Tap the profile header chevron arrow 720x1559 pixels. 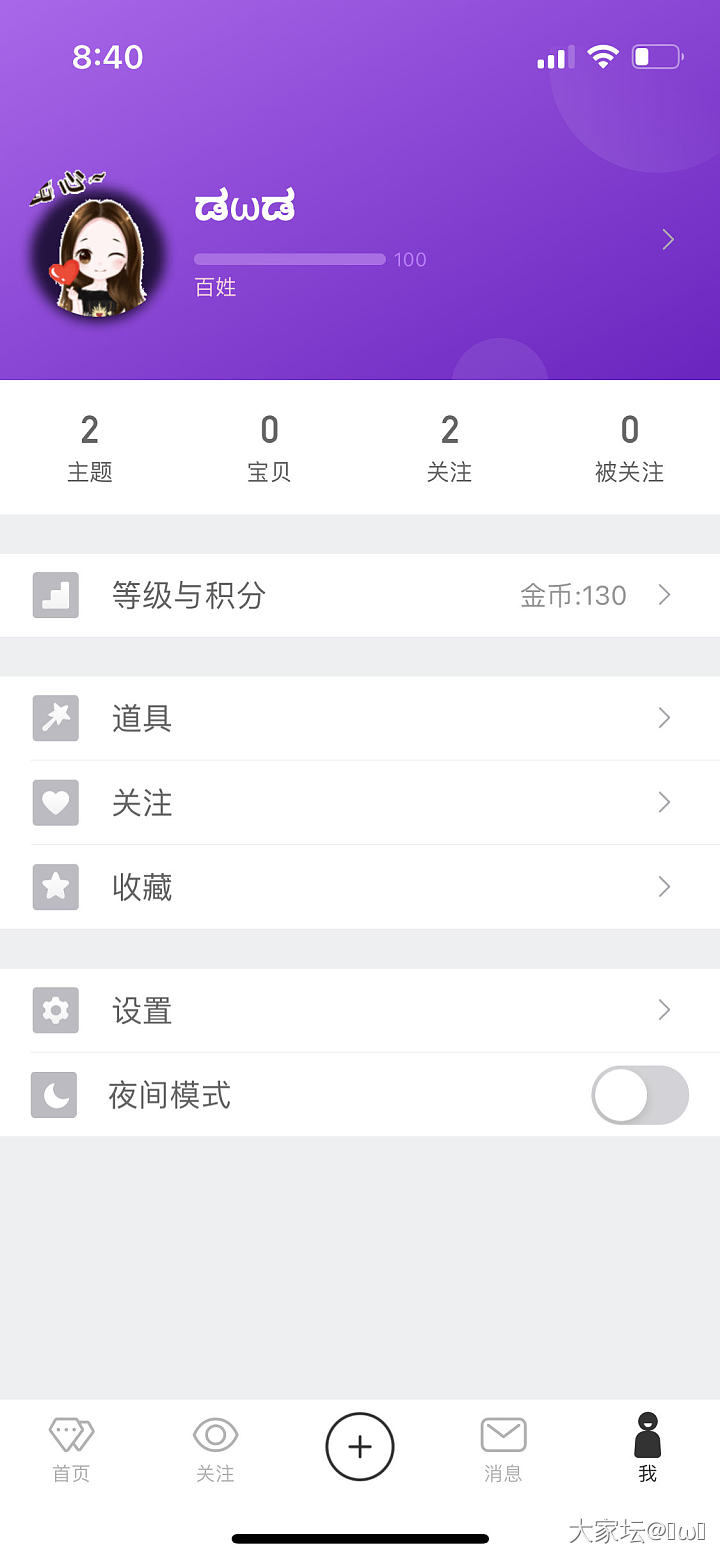[668, 240]
